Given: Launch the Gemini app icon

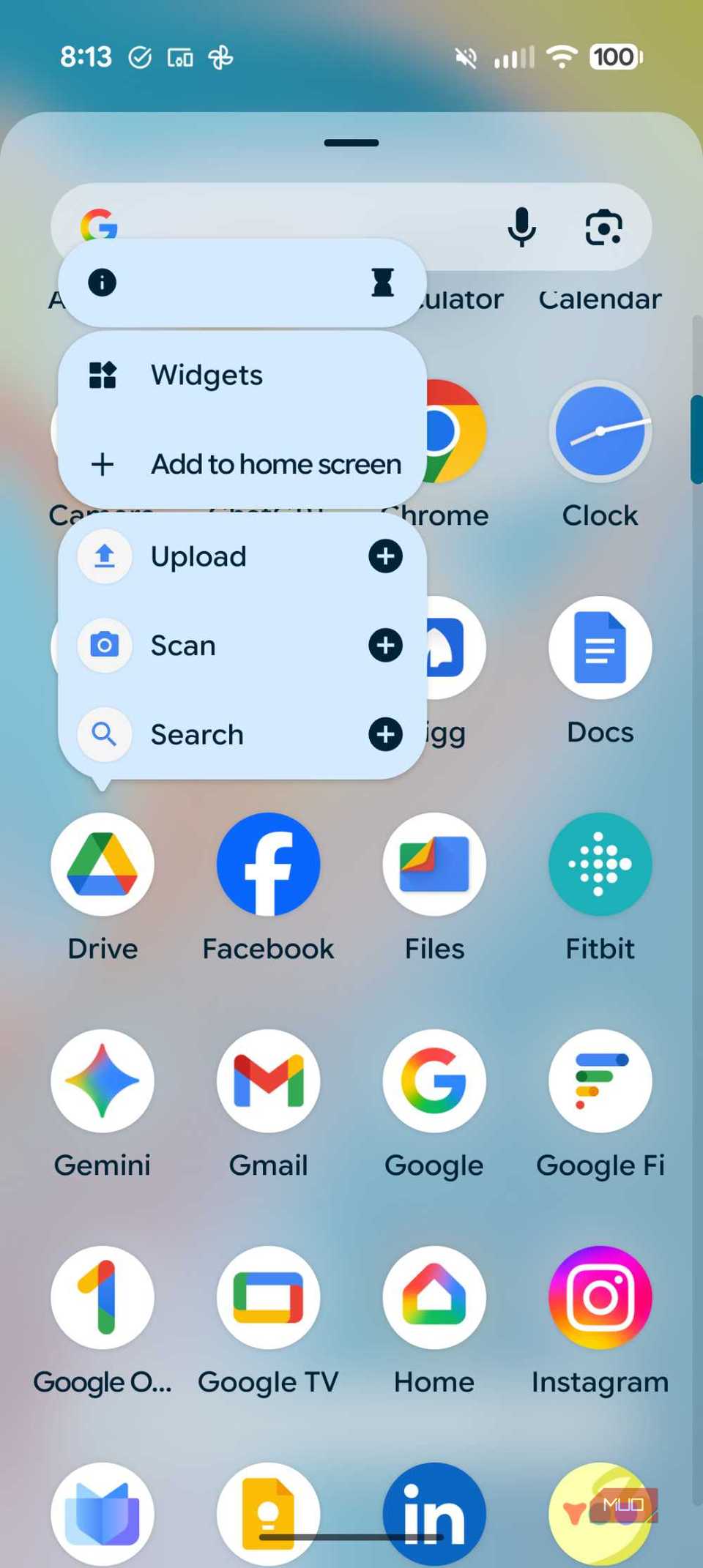Looking at the screenshot, I should click(103, 1081).
